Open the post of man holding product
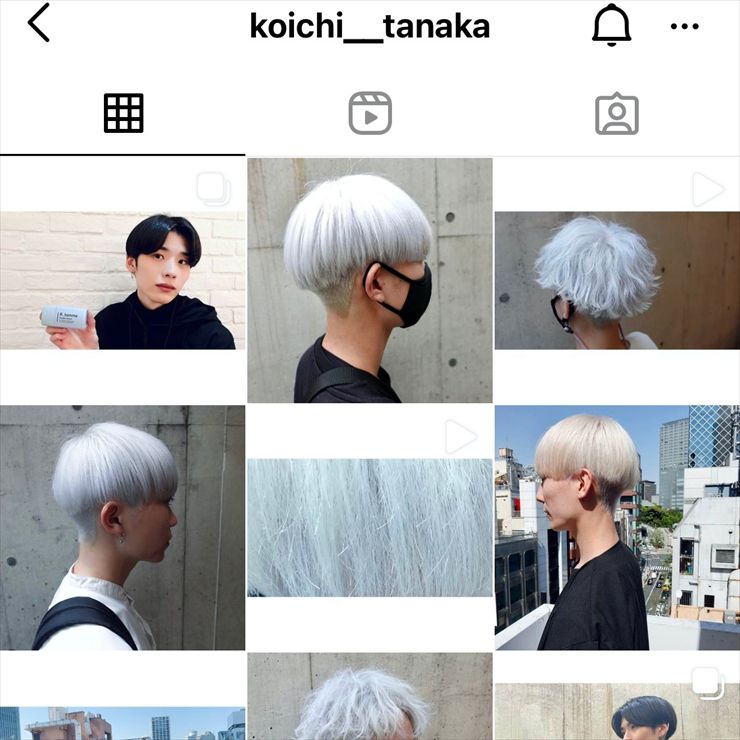Viewport: 740px width, 740px height. tap(122, 280)
